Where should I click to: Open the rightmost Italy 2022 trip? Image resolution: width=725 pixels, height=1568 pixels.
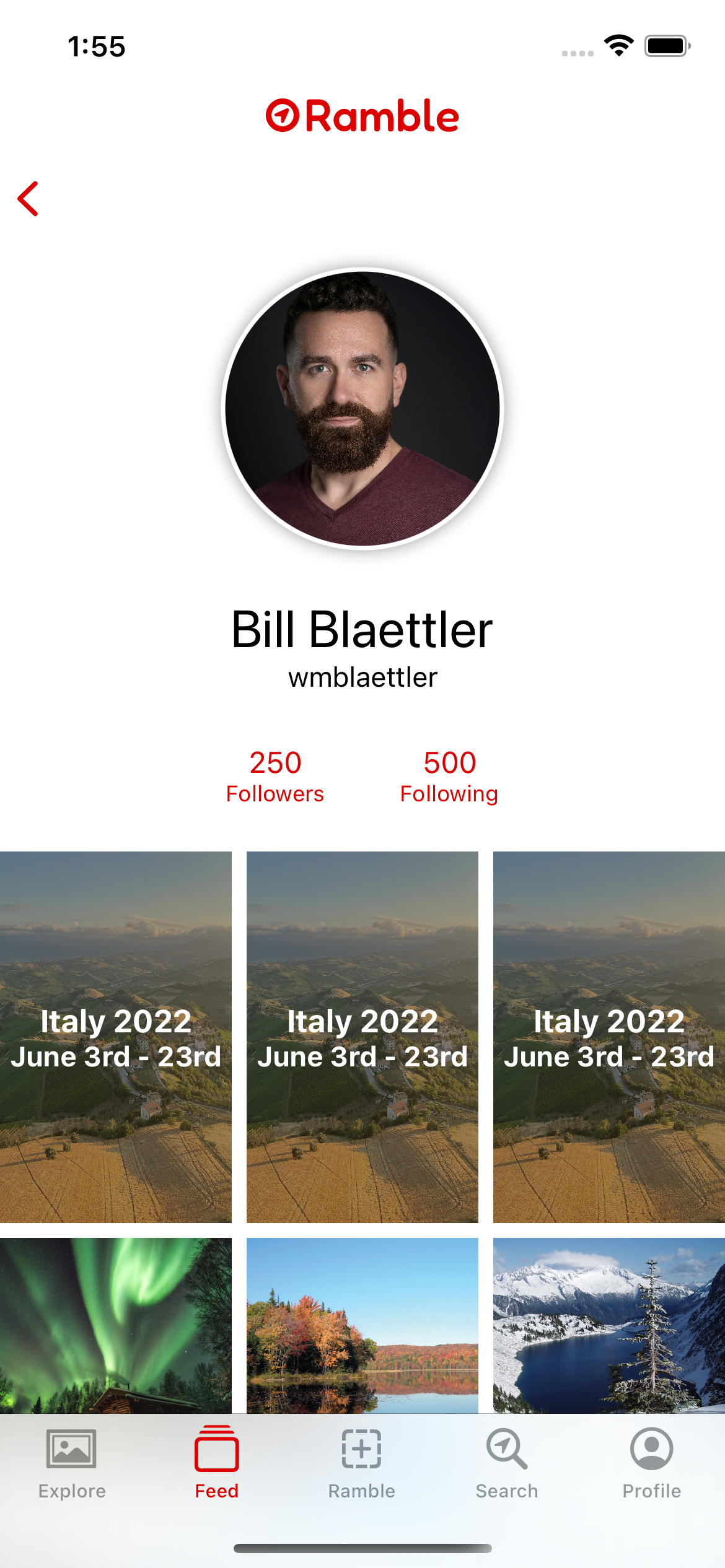609,1039
